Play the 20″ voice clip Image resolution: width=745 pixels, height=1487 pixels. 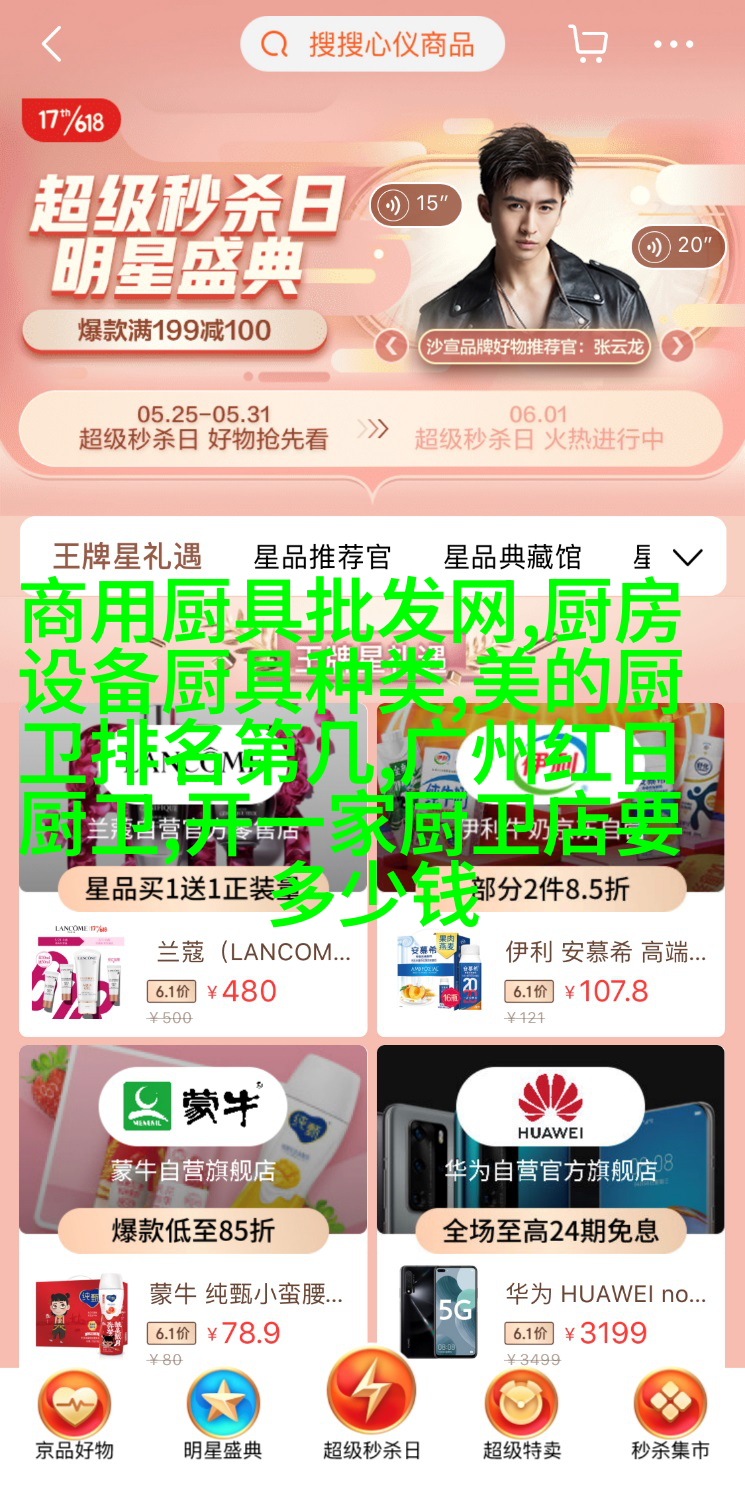tap(678, 246)
